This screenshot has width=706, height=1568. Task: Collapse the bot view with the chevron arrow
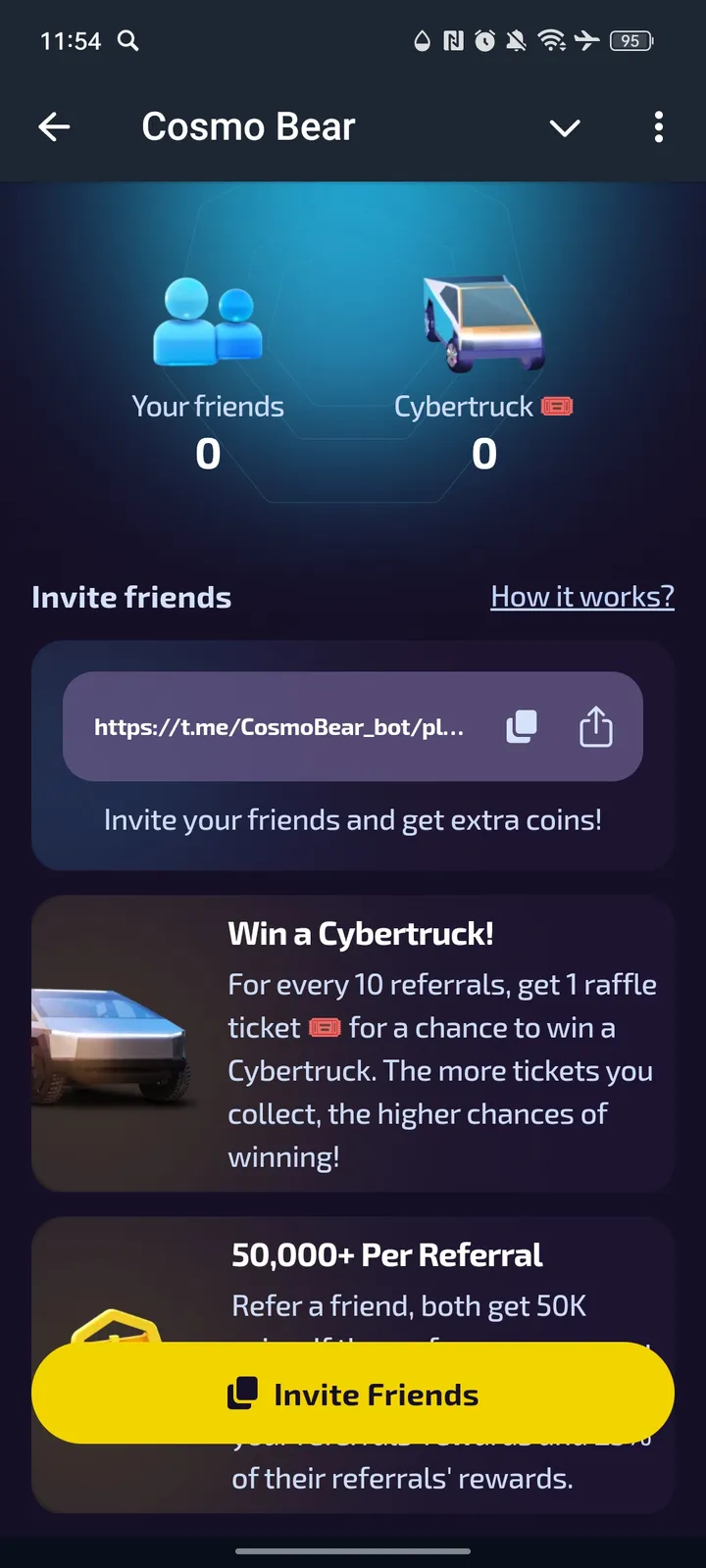click(565, 127)
